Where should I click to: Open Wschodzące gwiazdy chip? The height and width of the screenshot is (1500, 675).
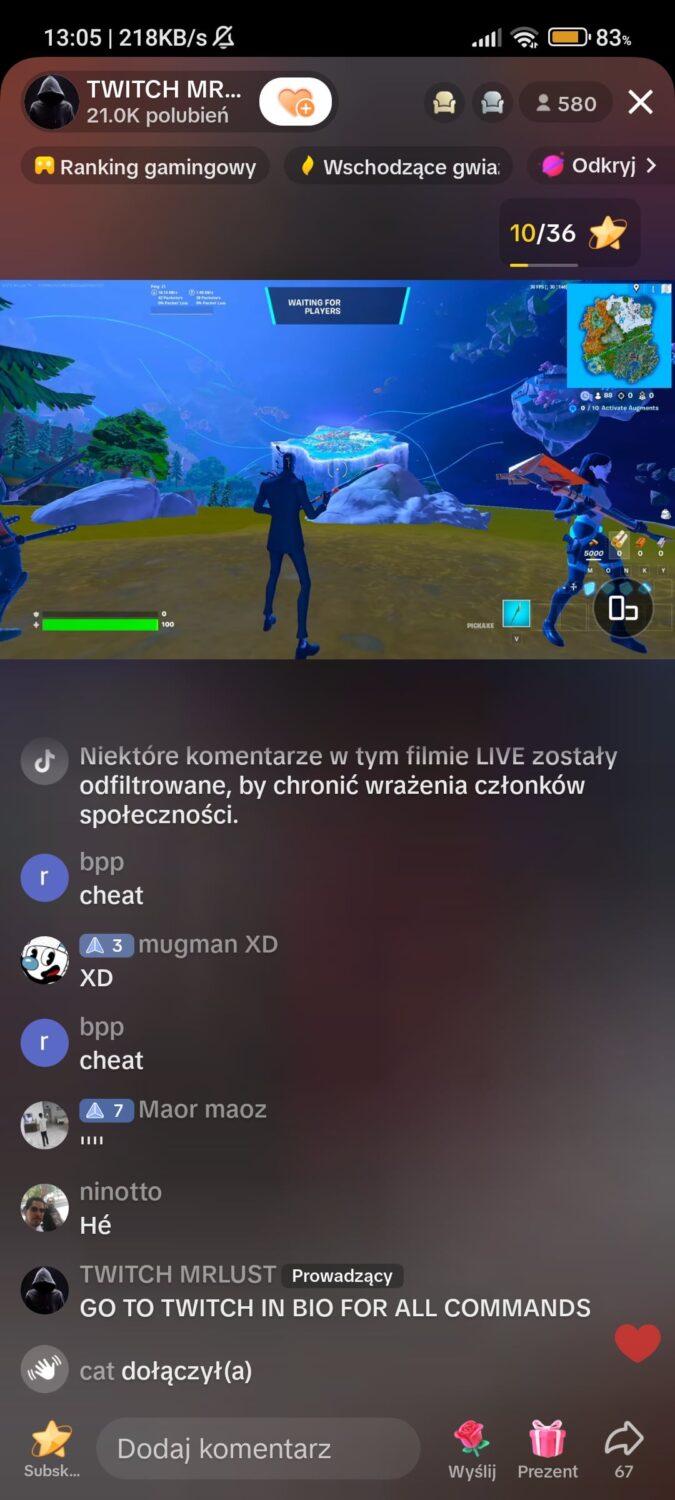(x=399, y=167)
